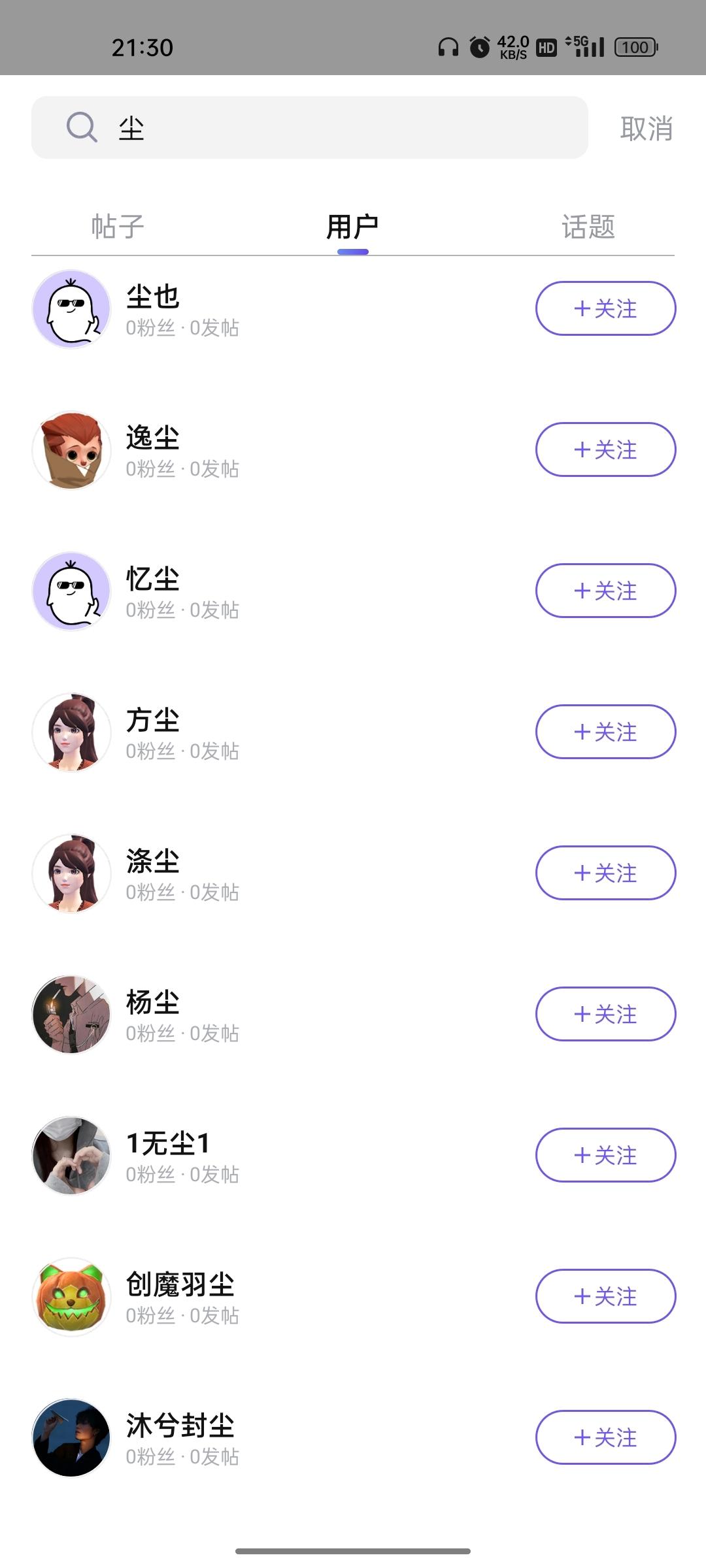The height and width of the screenshot is (1568, 706).
Task: Follow user 1无尘1
Action: tap(605, 1155)
